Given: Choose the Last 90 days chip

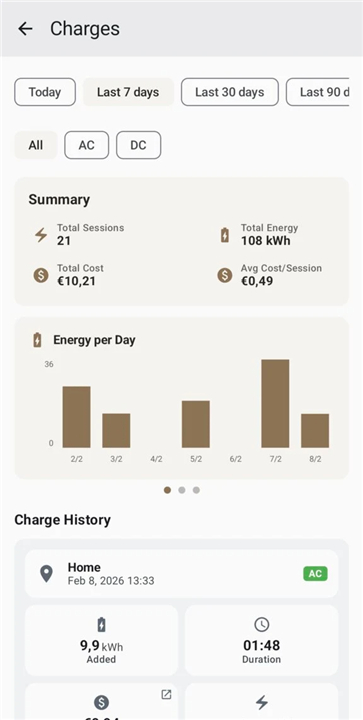Looking at the screenshot, I should pos(318,92).
